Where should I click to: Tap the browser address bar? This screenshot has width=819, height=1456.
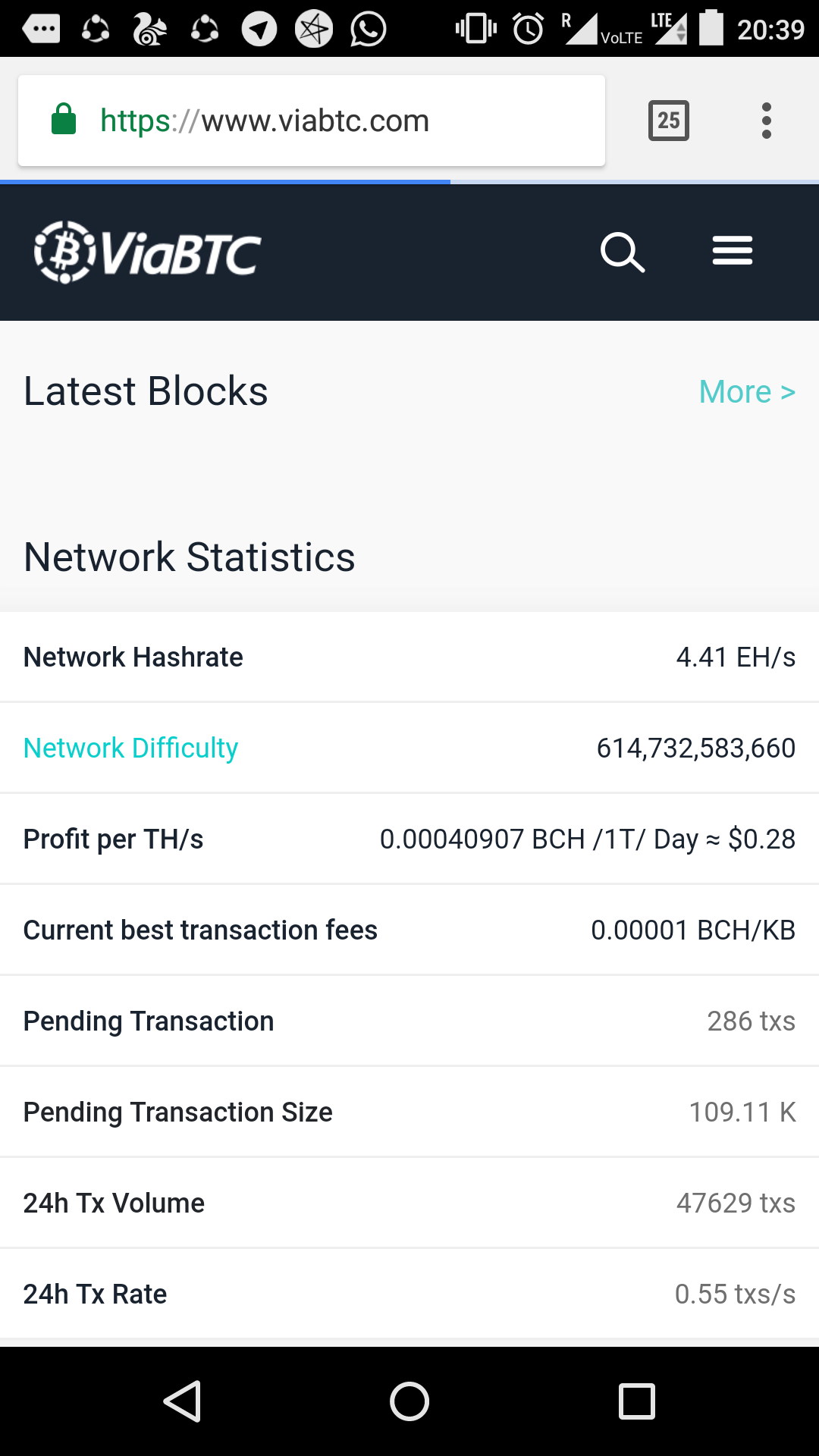[311, 121]
